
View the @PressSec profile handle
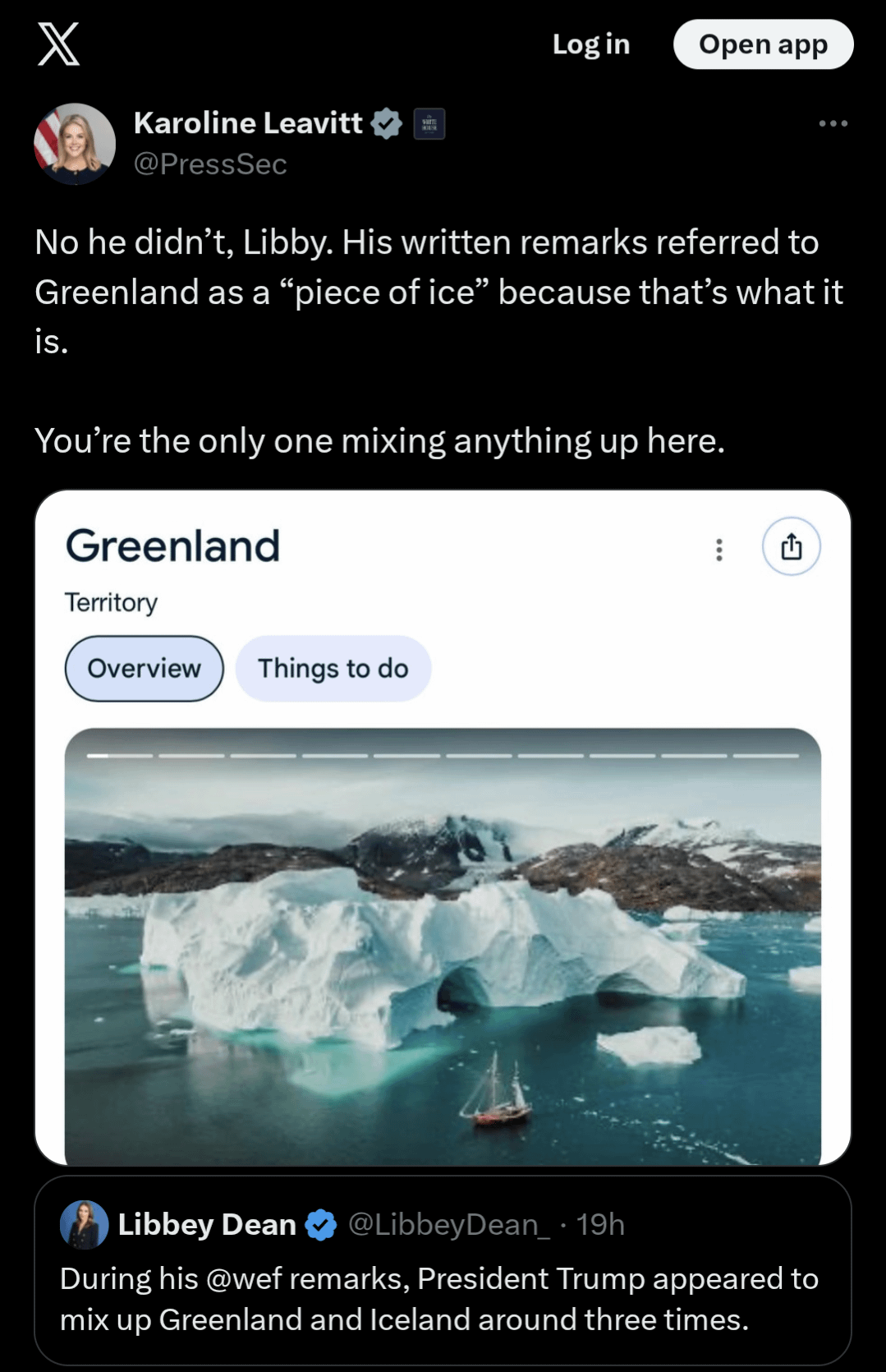click(210, 164)
